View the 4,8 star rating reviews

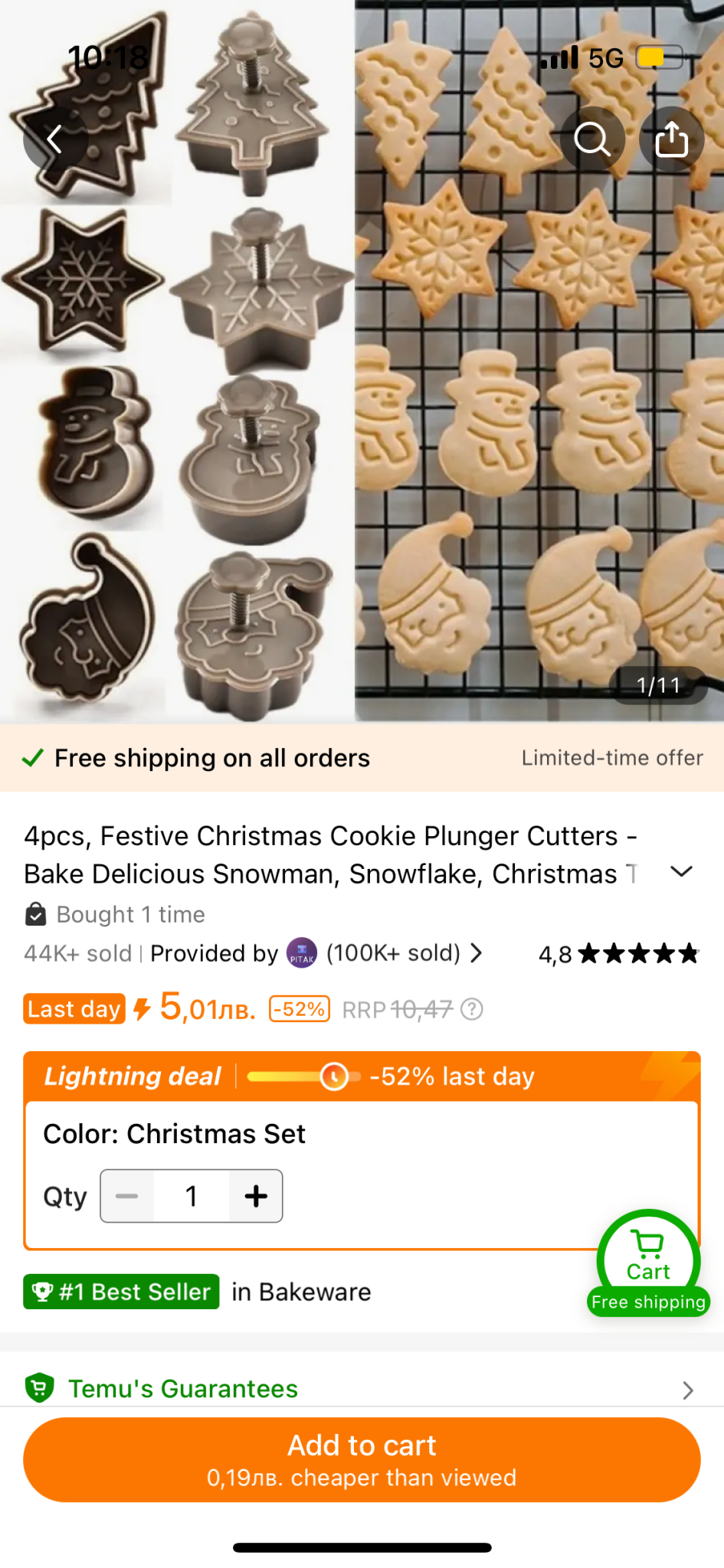(618, 954)
